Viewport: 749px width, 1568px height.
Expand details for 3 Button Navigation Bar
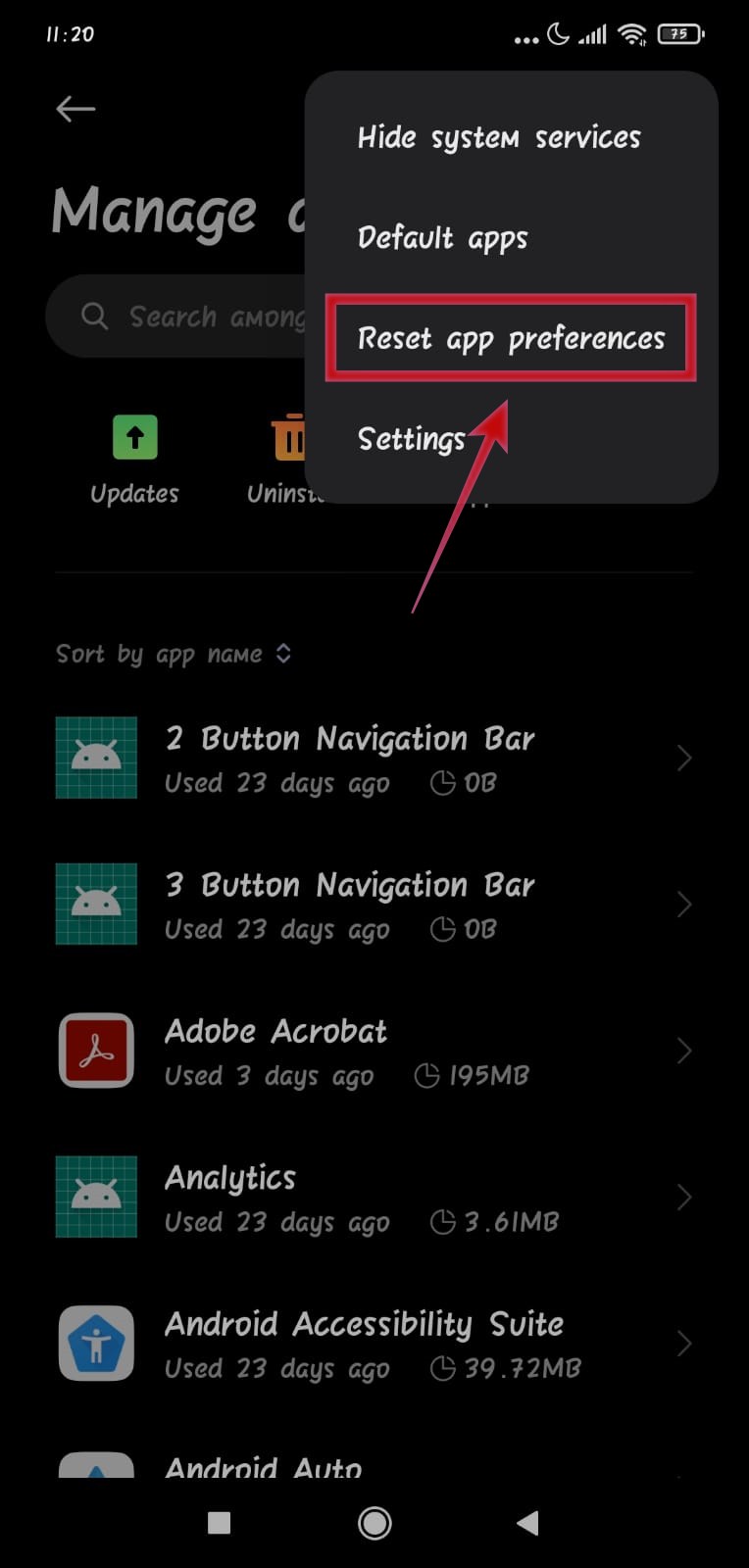[684, 904]
